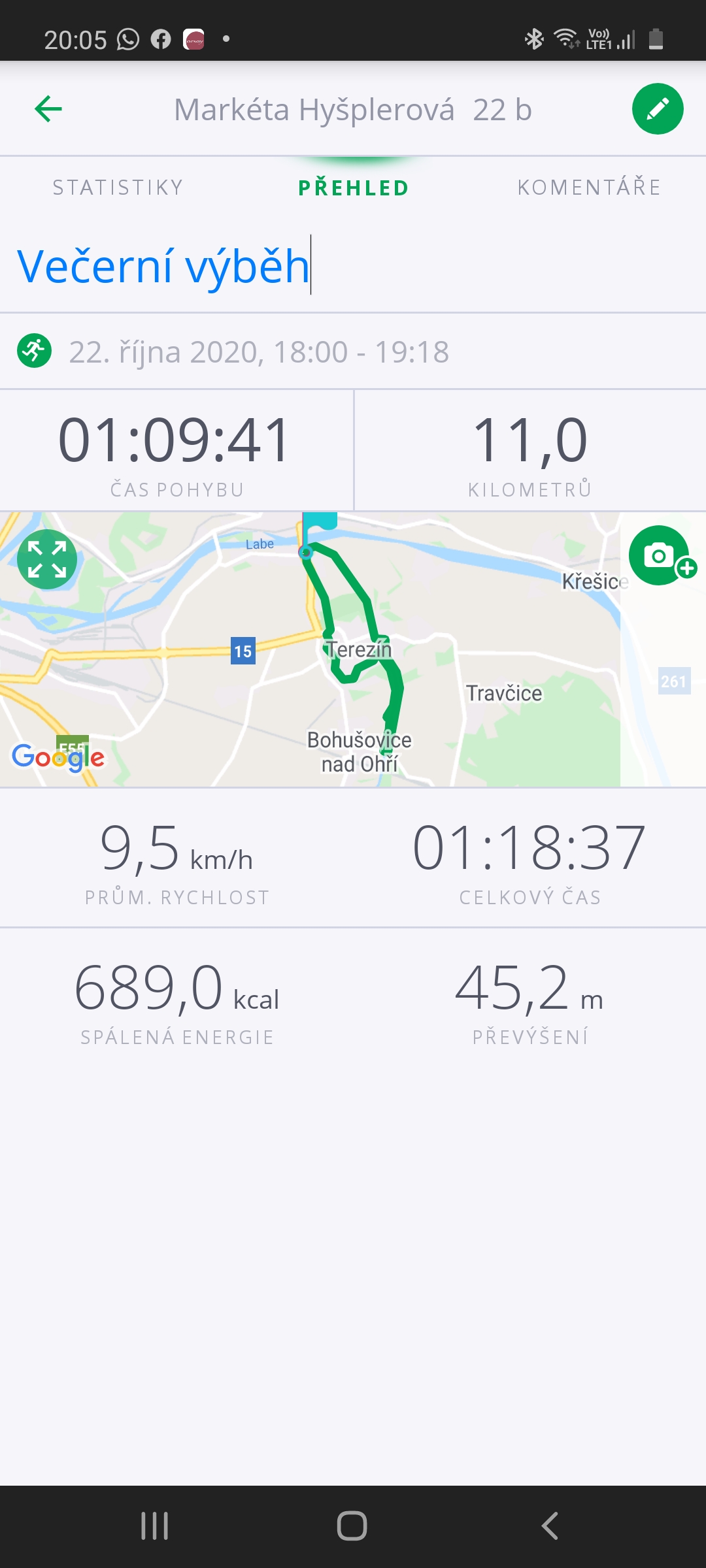The width and height of the screenshot is (706, 1568).
Task: Open the Komentáře tab
Action: coord(589,188)
